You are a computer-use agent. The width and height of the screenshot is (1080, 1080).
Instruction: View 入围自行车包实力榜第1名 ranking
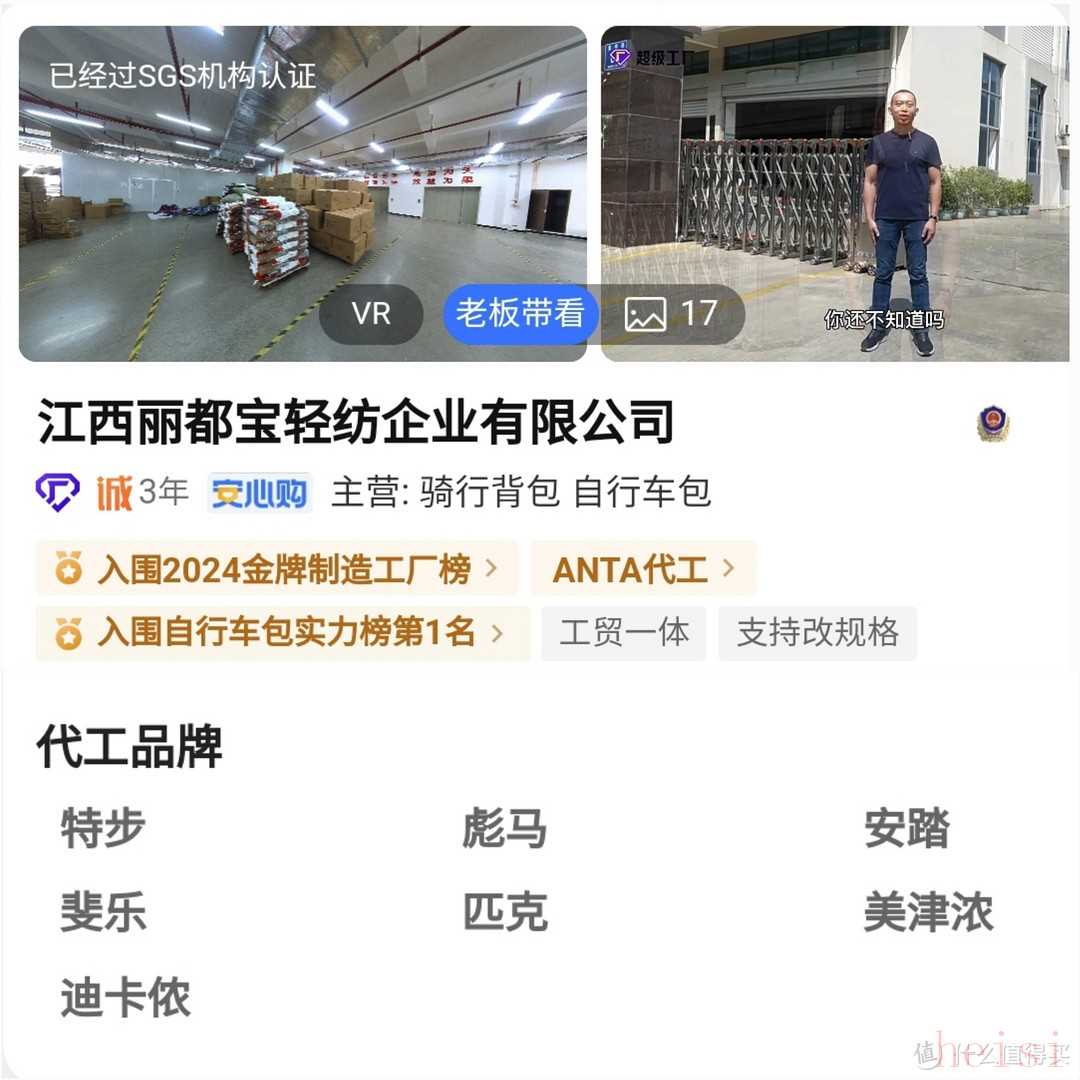point(282,633)
